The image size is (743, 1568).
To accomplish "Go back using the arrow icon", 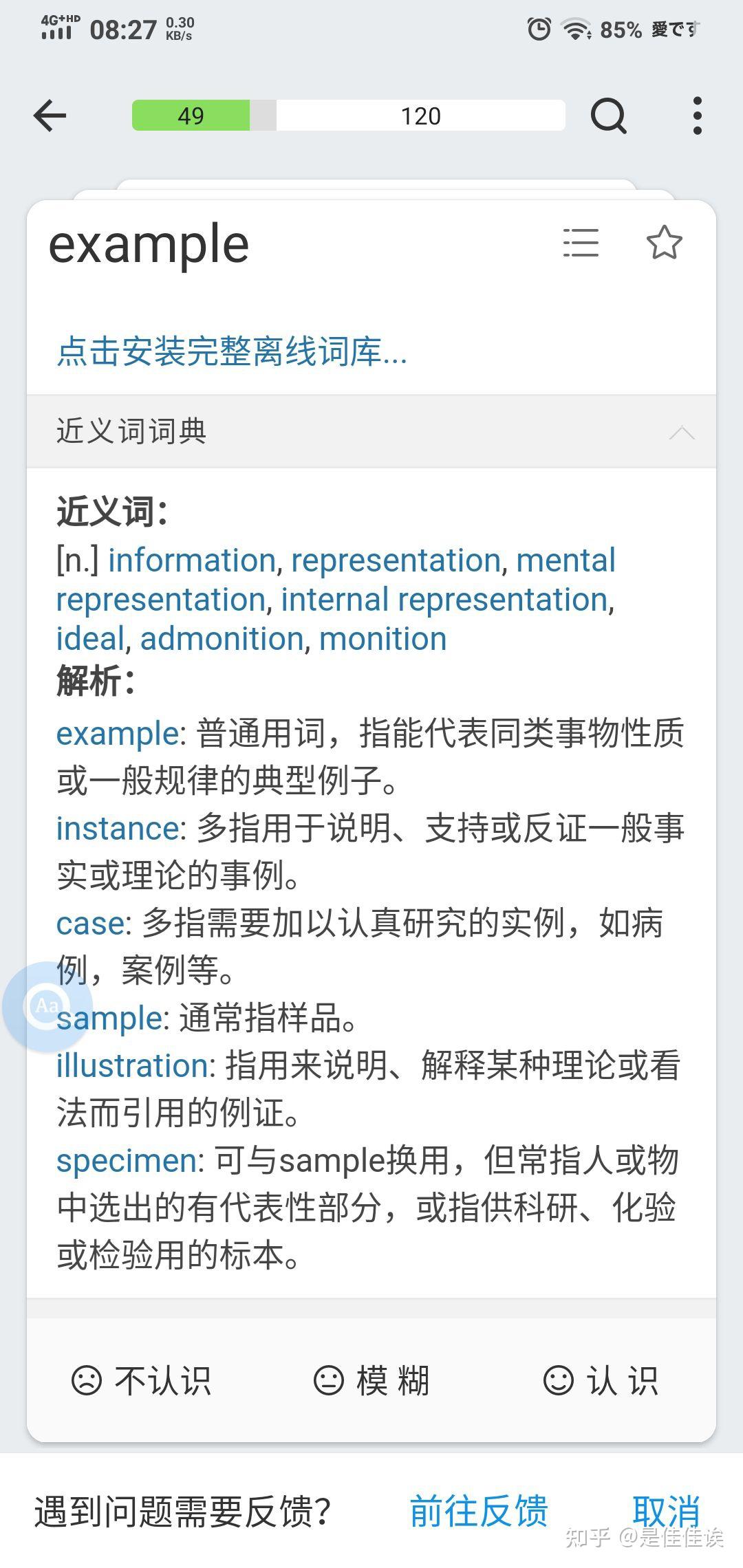I will [x=50, y=115].
